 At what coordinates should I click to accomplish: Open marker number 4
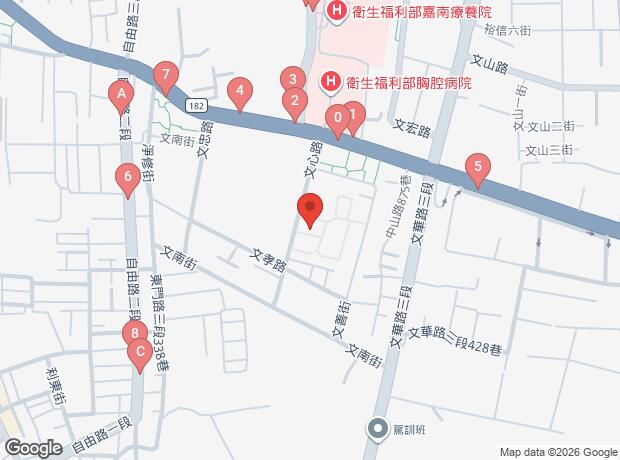(x=238, y=94)
